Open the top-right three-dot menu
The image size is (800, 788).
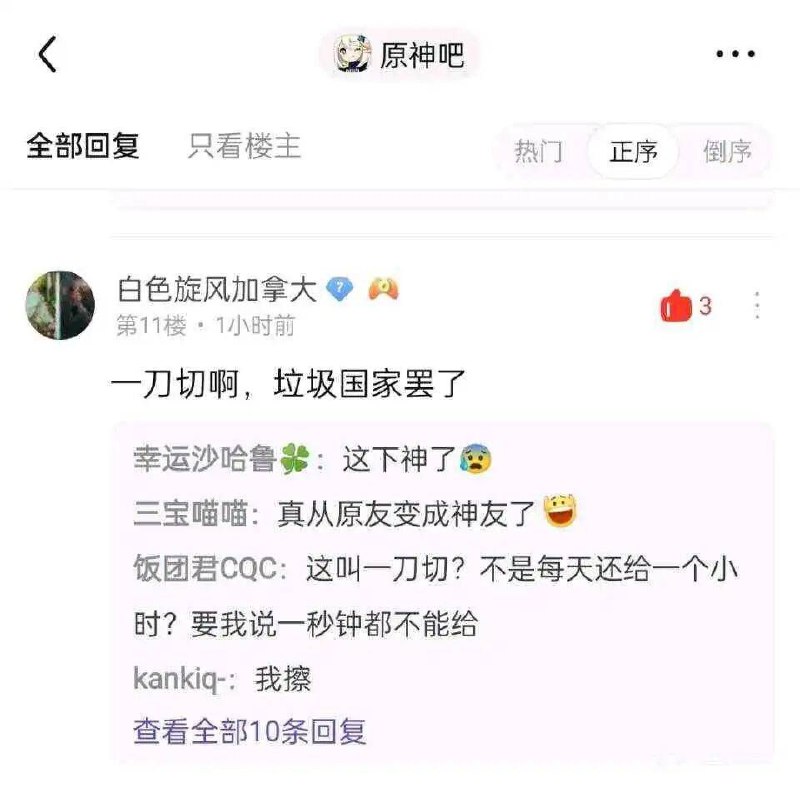pyautogui.click(x=735, y=54)
